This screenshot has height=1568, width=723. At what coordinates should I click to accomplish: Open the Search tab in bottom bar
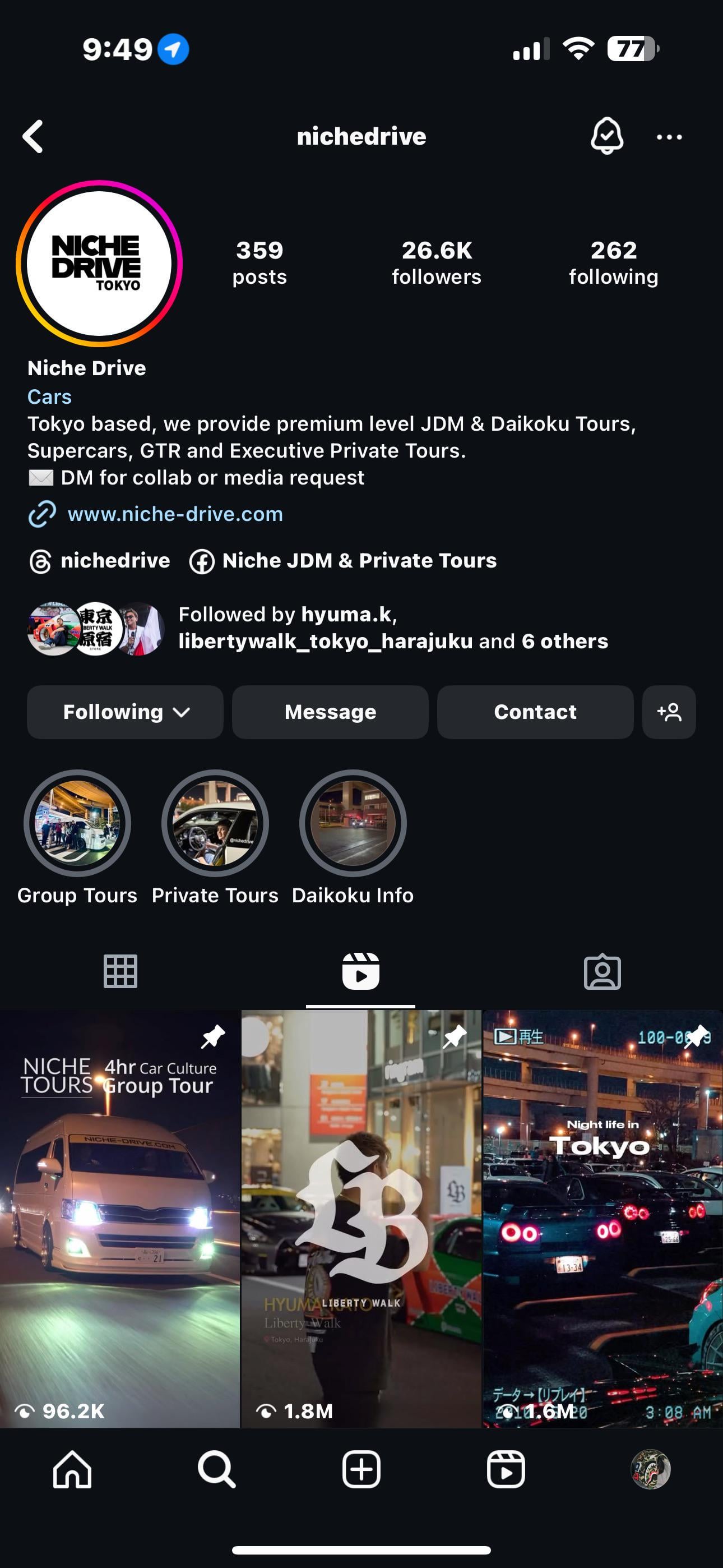(217, 1469)
